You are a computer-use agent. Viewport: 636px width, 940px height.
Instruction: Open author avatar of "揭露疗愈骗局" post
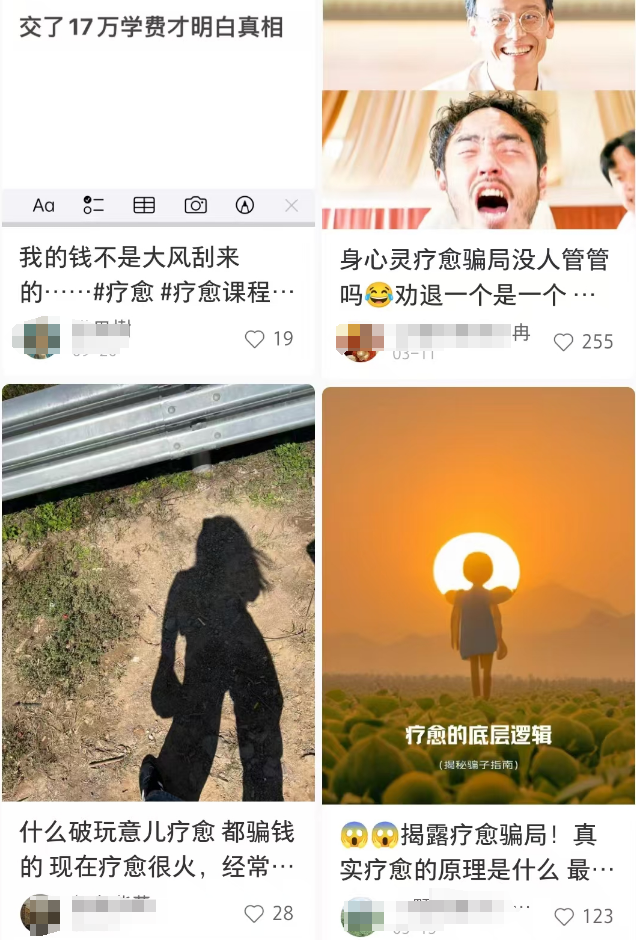(x=362, y=917)
